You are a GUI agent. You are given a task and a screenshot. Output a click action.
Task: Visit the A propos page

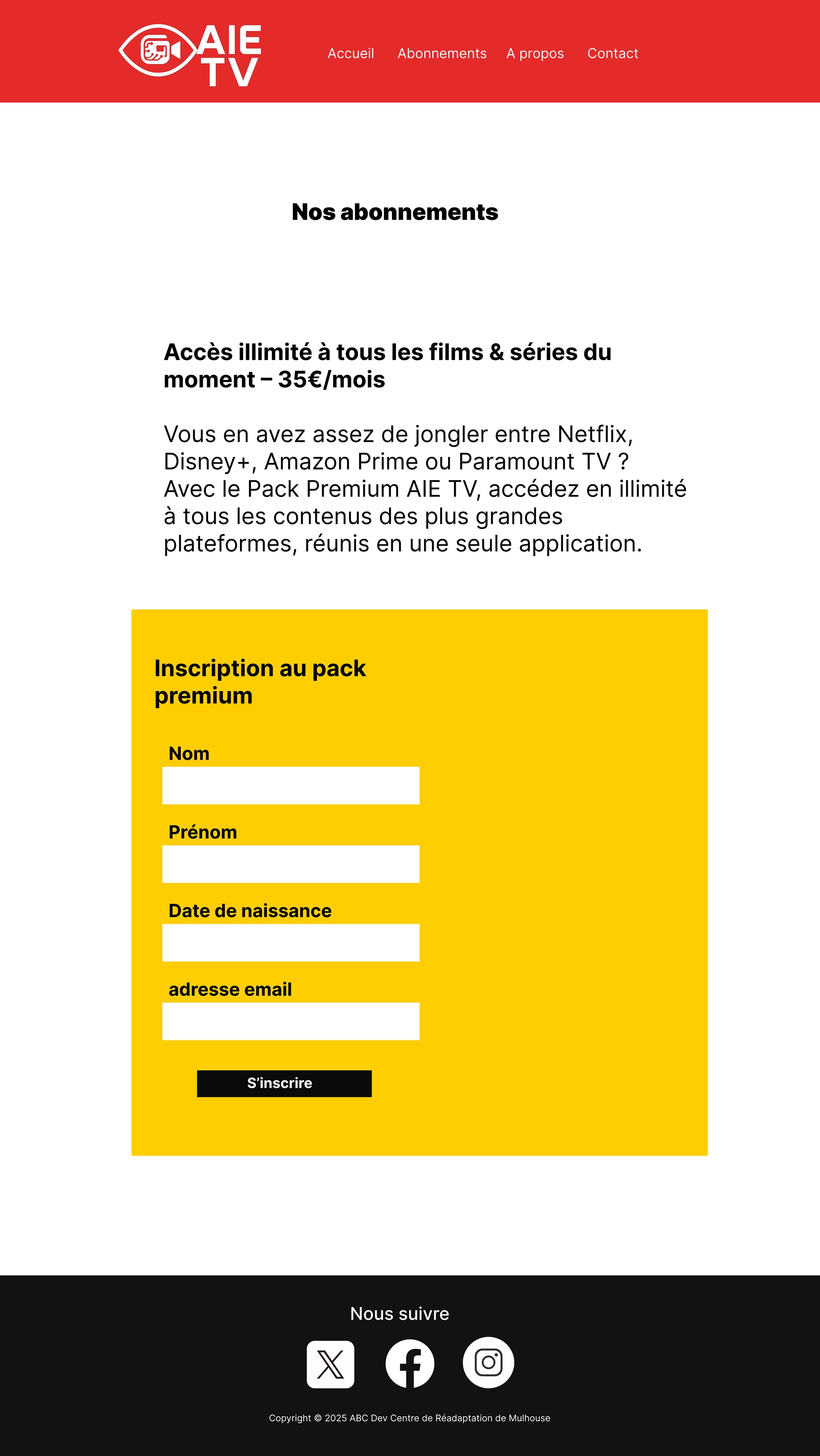[535, 54]
